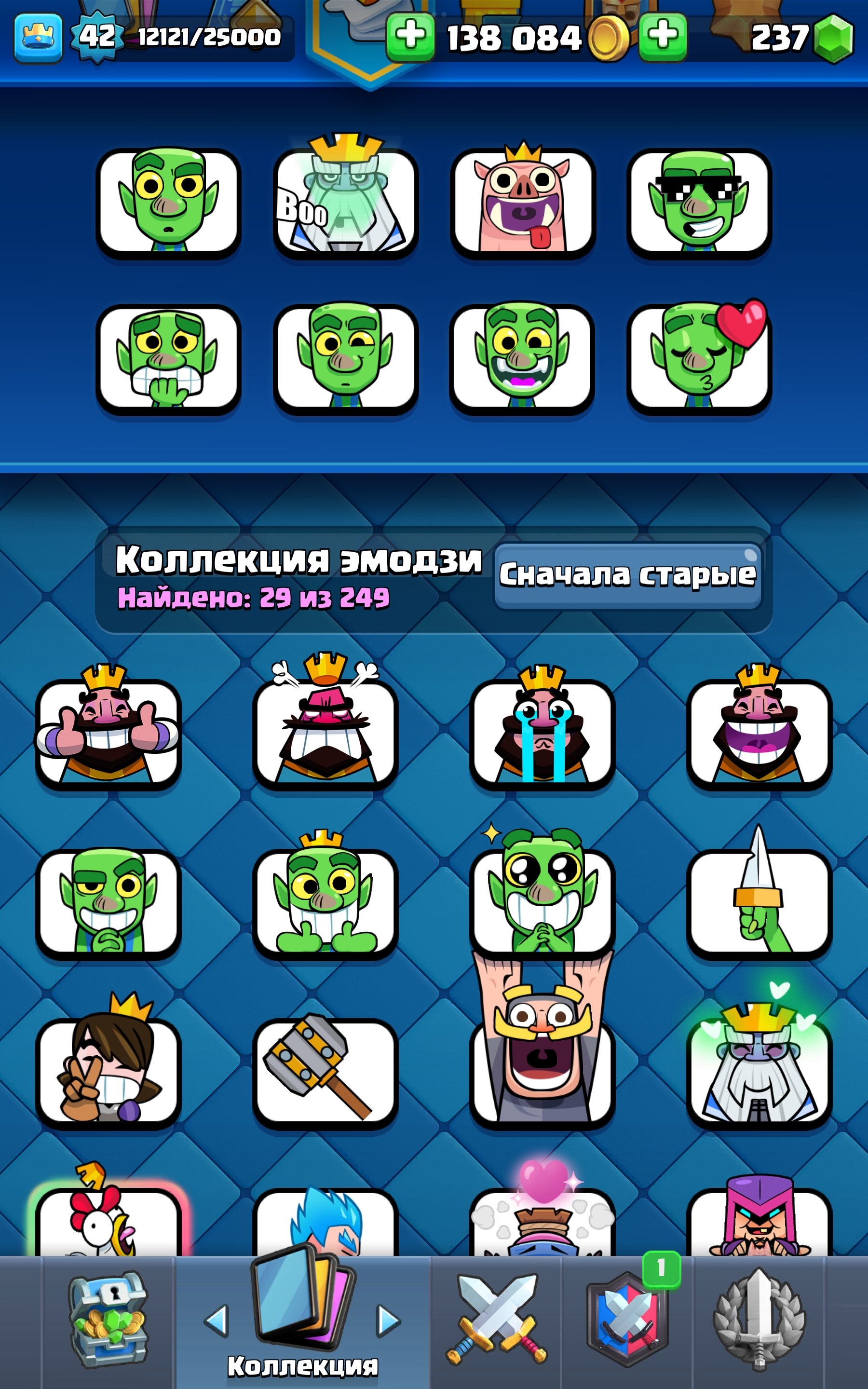Select the goblin with pixel sunglasses emote
The width and height of the screenshot is (868, 1389).
click(x=699, y=201)
